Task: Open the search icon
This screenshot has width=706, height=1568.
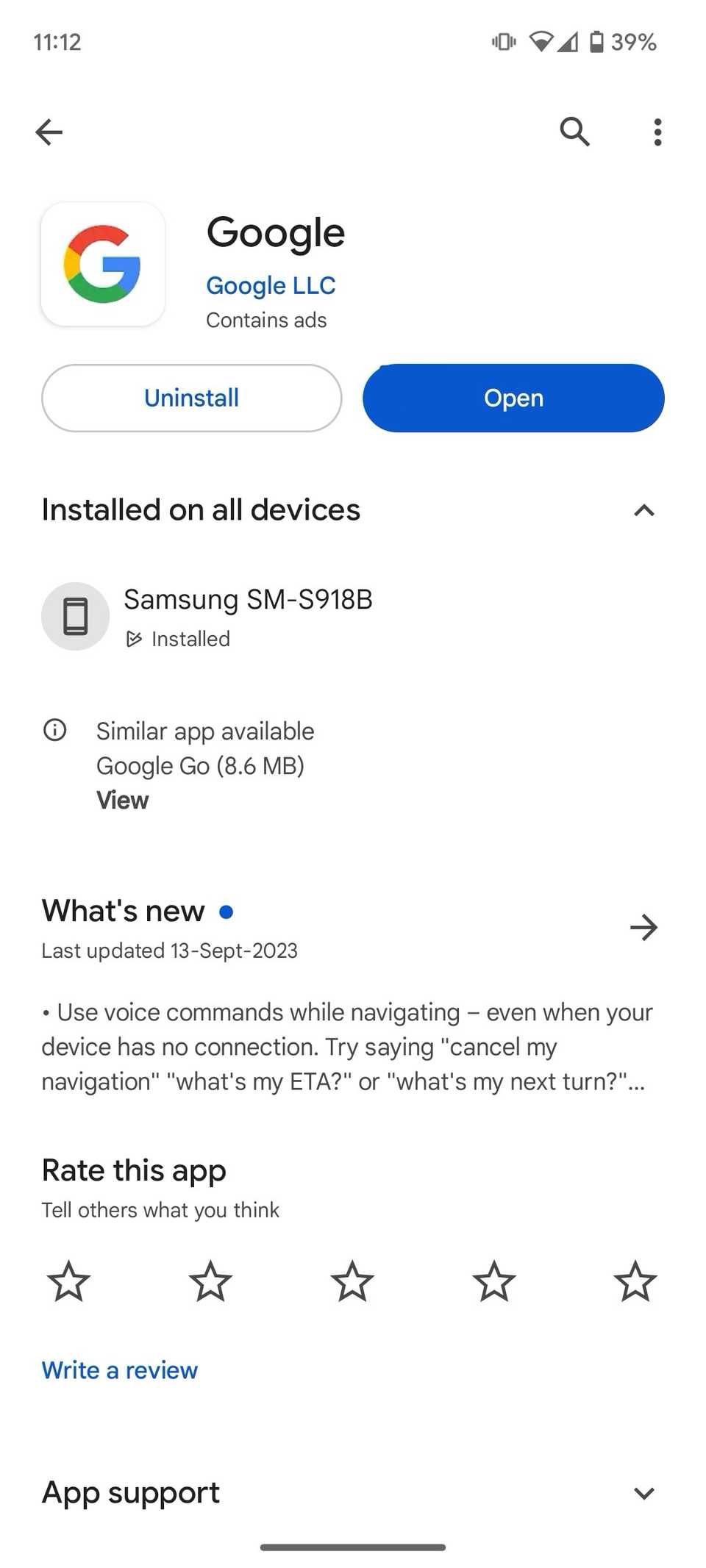Action: coord(574,132)
